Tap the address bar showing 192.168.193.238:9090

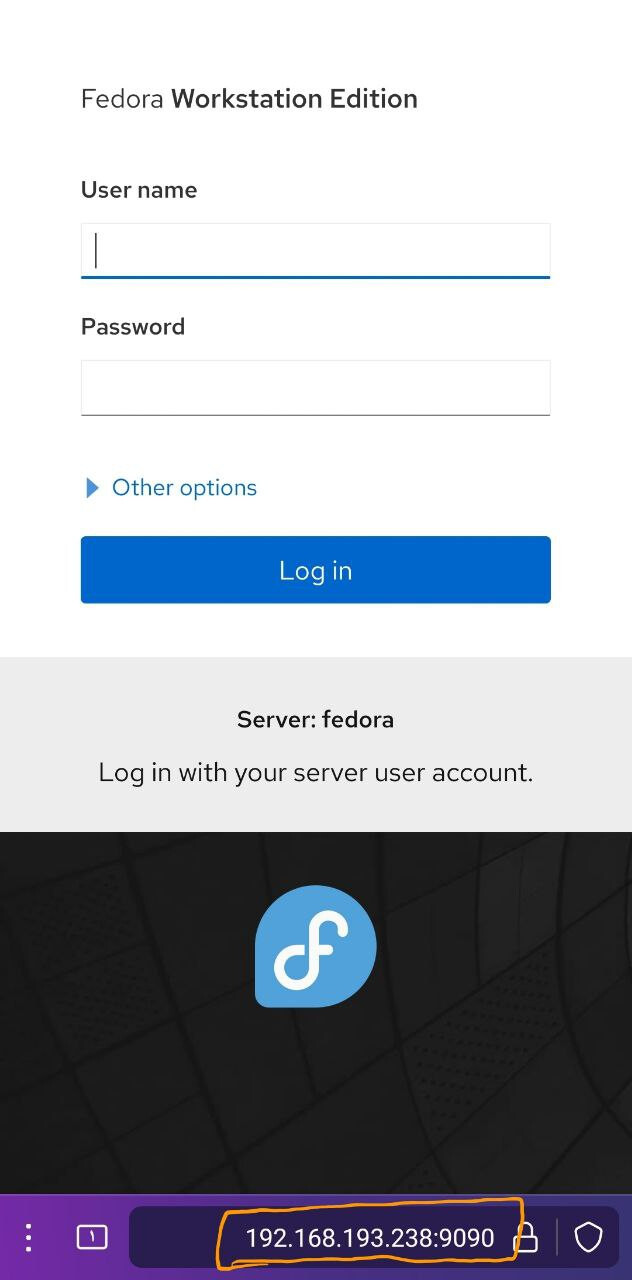click(x=369, y=1238)
